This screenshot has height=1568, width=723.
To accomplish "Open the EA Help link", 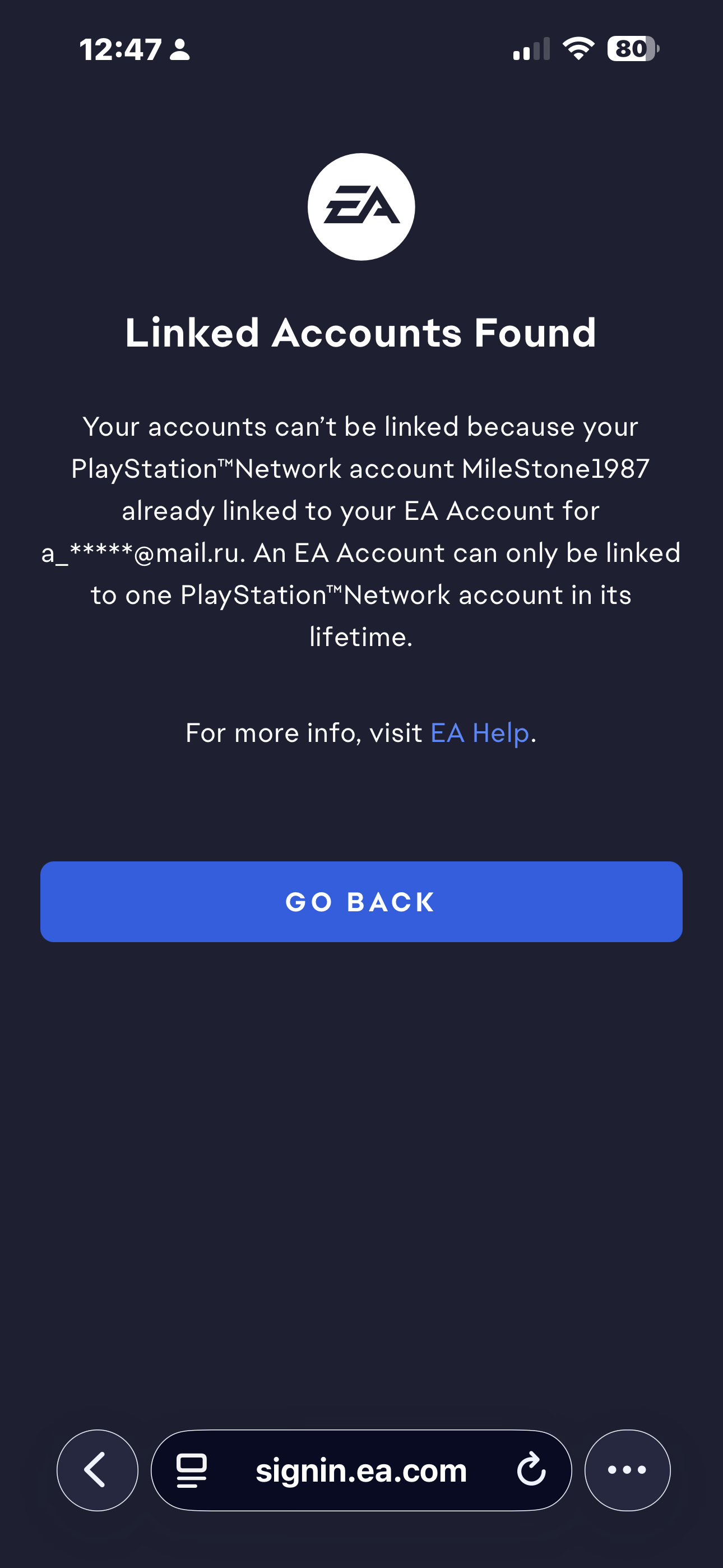I will point(480,733).
